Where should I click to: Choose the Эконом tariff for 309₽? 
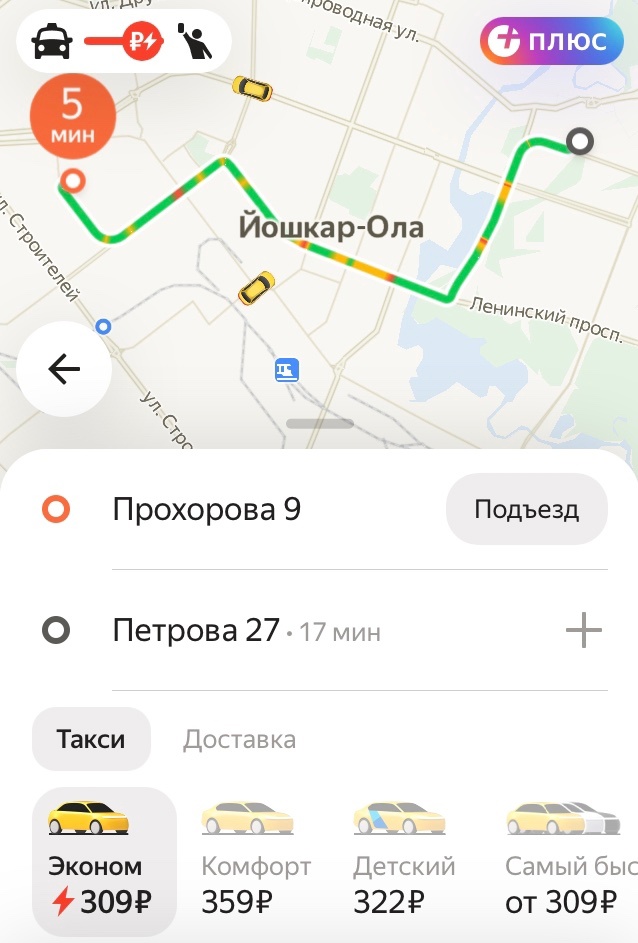coord(104,860)
